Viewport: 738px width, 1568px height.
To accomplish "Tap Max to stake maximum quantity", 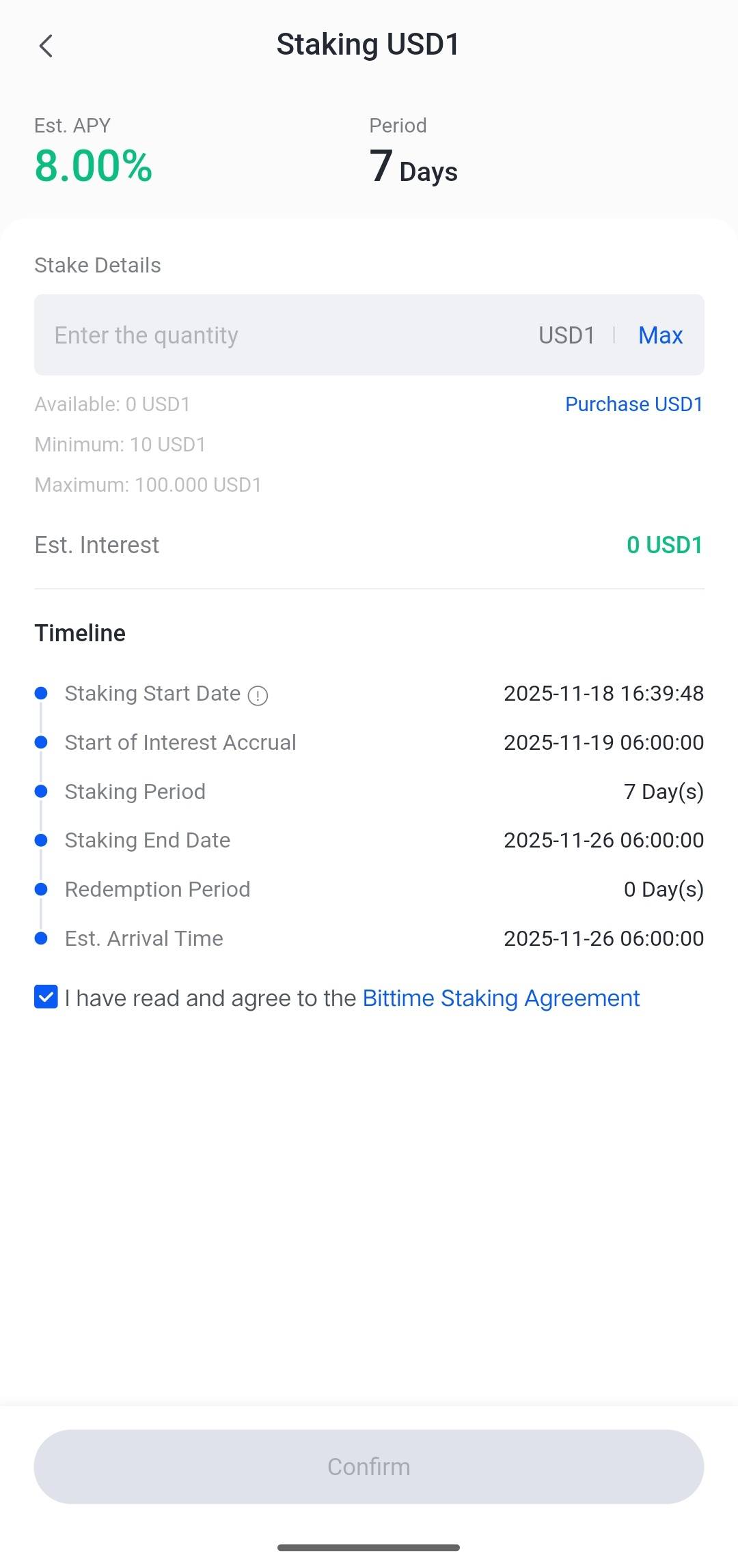I will click(659, 335).
